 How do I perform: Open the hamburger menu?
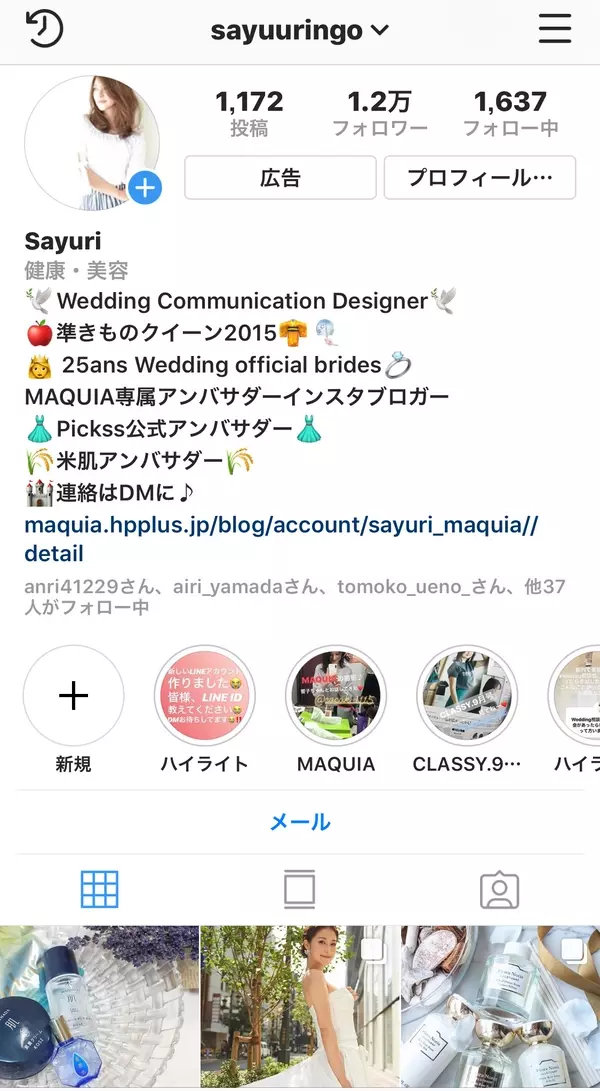coord(555,29)
